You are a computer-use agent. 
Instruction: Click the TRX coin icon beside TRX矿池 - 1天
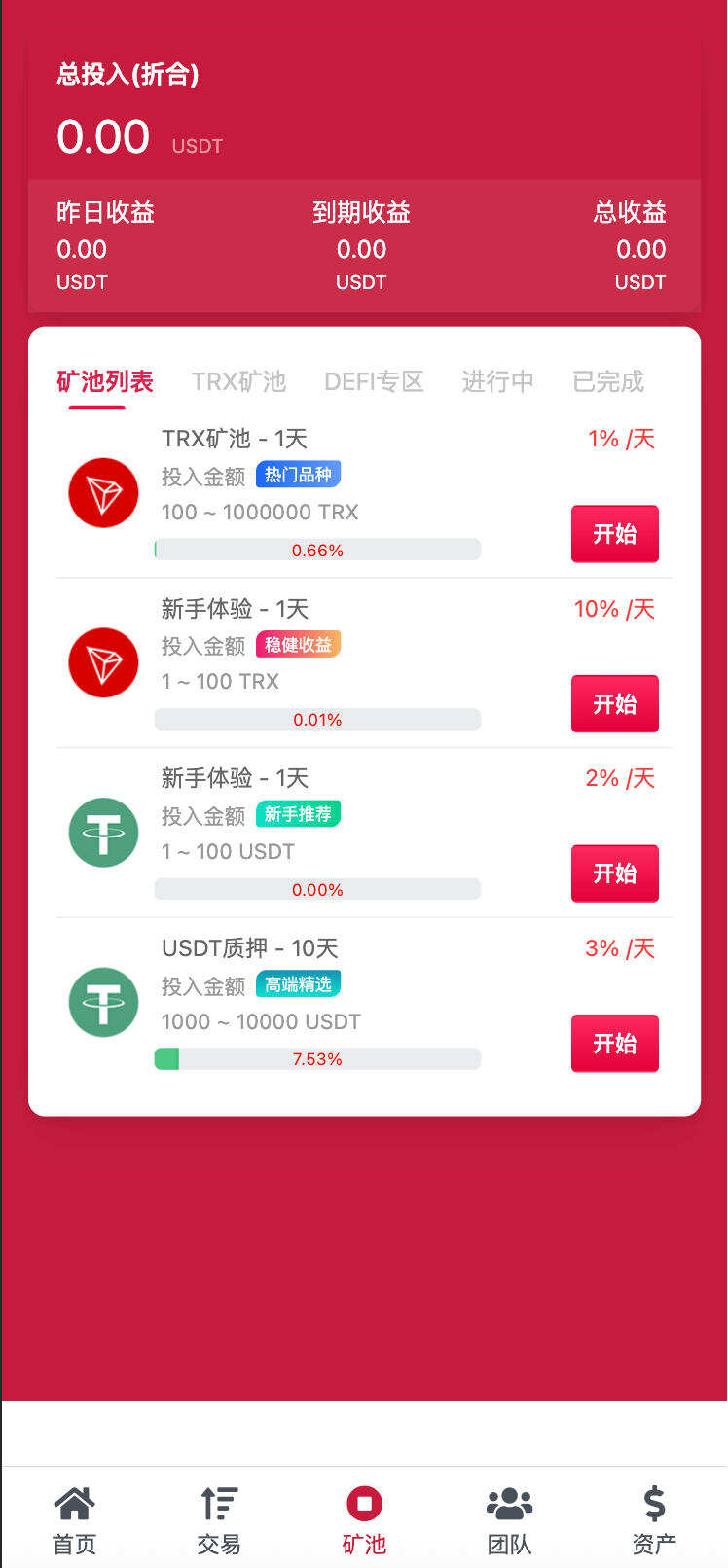[x=103, y=493]
